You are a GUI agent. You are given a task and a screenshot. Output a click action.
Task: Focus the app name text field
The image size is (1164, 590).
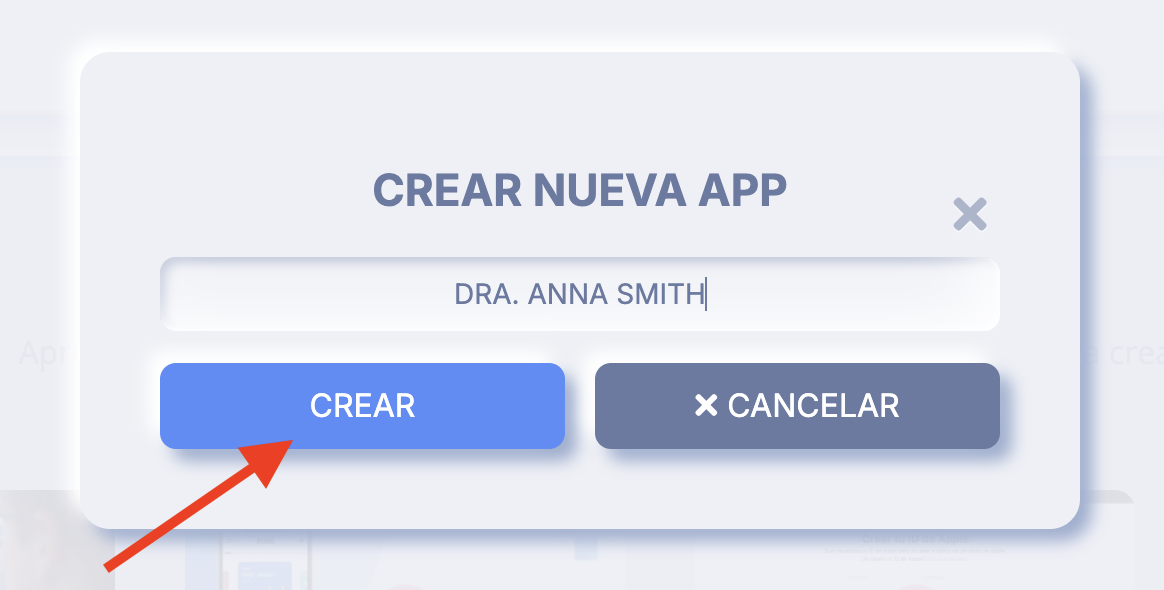point(580,294)
